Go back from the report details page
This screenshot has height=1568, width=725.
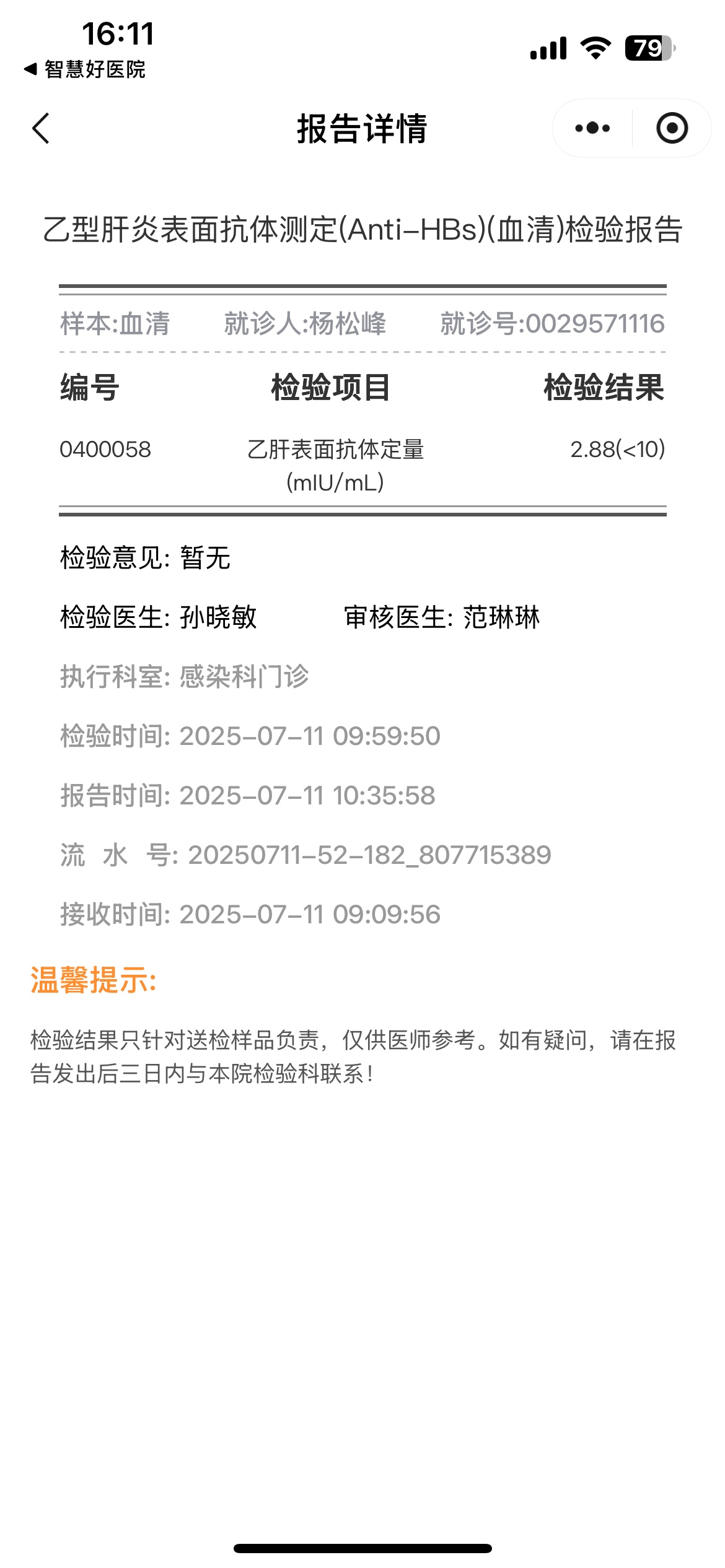pyautogui.click(x=41, y=129)
